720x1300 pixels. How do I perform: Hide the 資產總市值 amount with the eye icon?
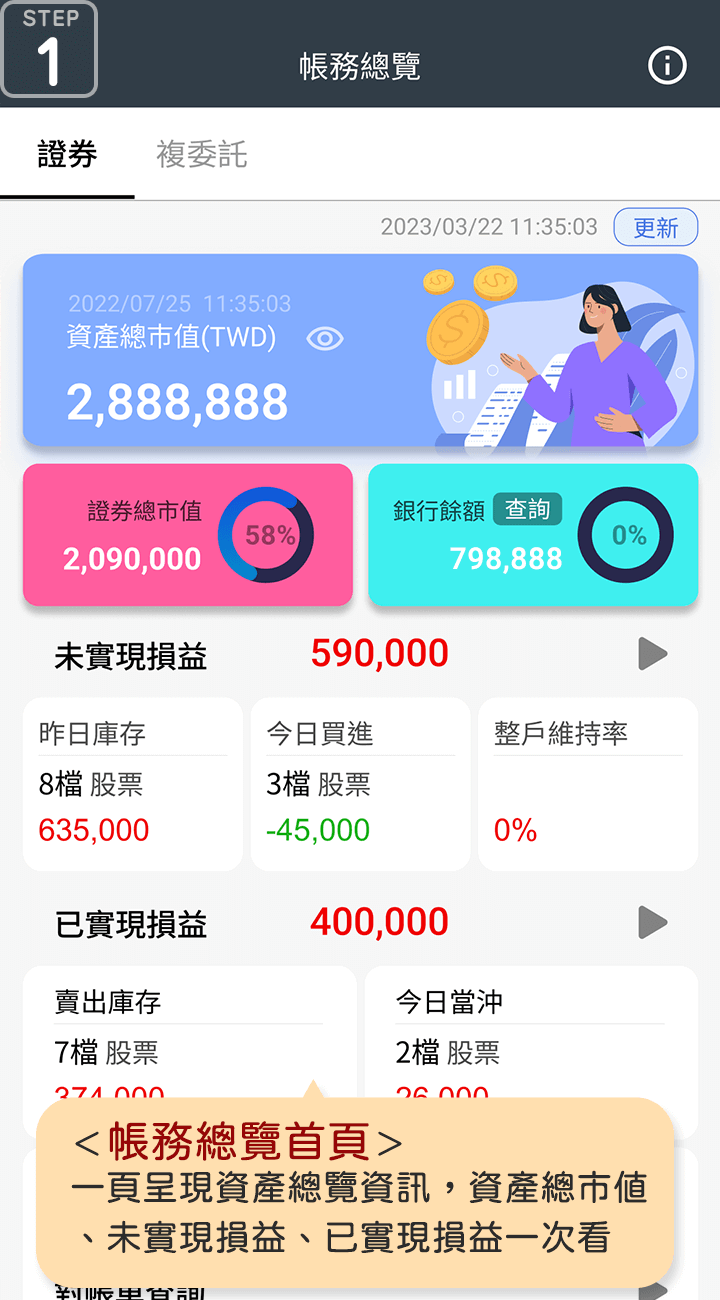[324, 339]
